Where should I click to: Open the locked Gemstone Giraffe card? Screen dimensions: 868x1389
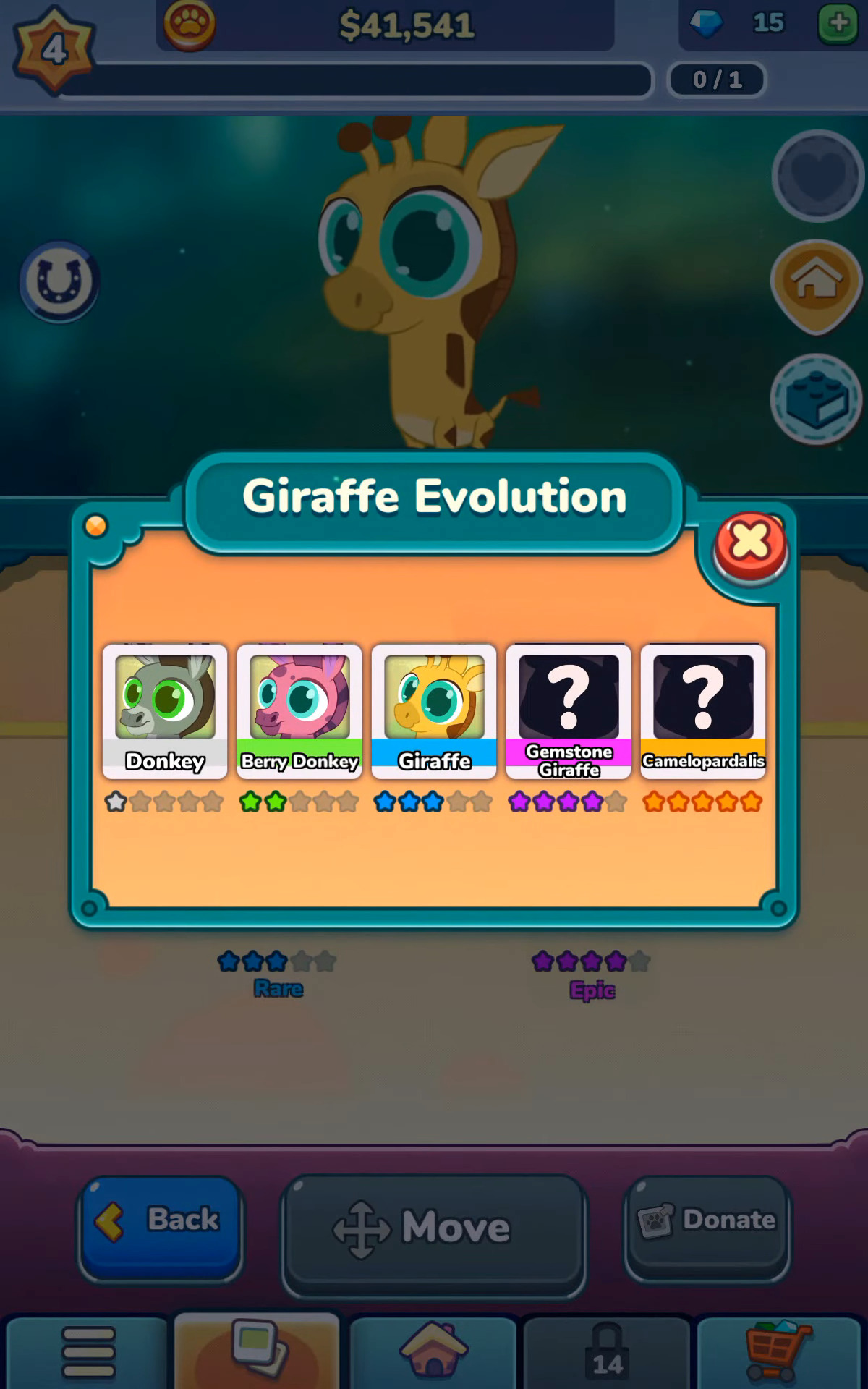click(569, 711)
